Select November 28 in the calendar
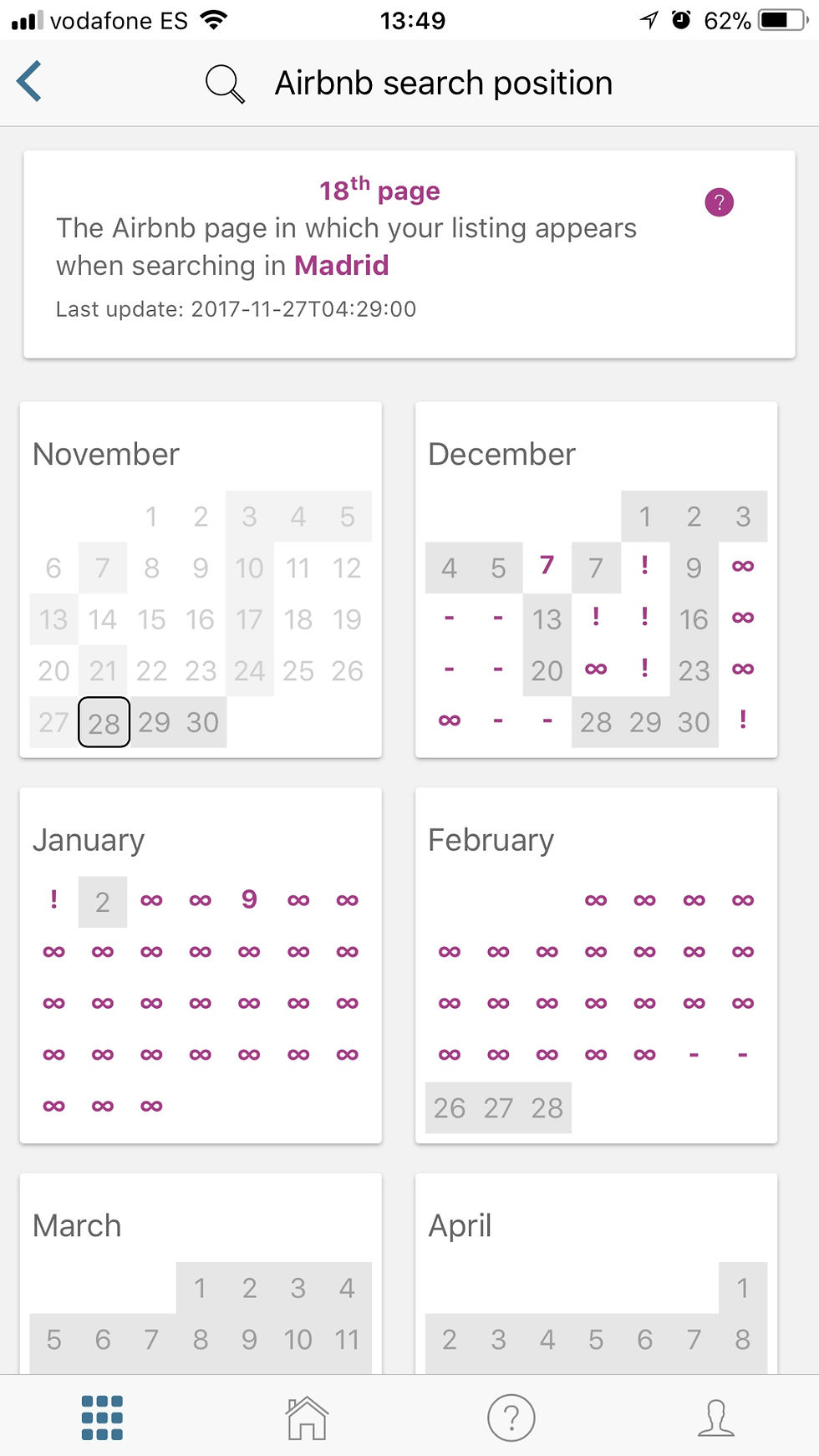This screenshot has width=819, height=1456. pyautogui.click(x=104, y=722)
